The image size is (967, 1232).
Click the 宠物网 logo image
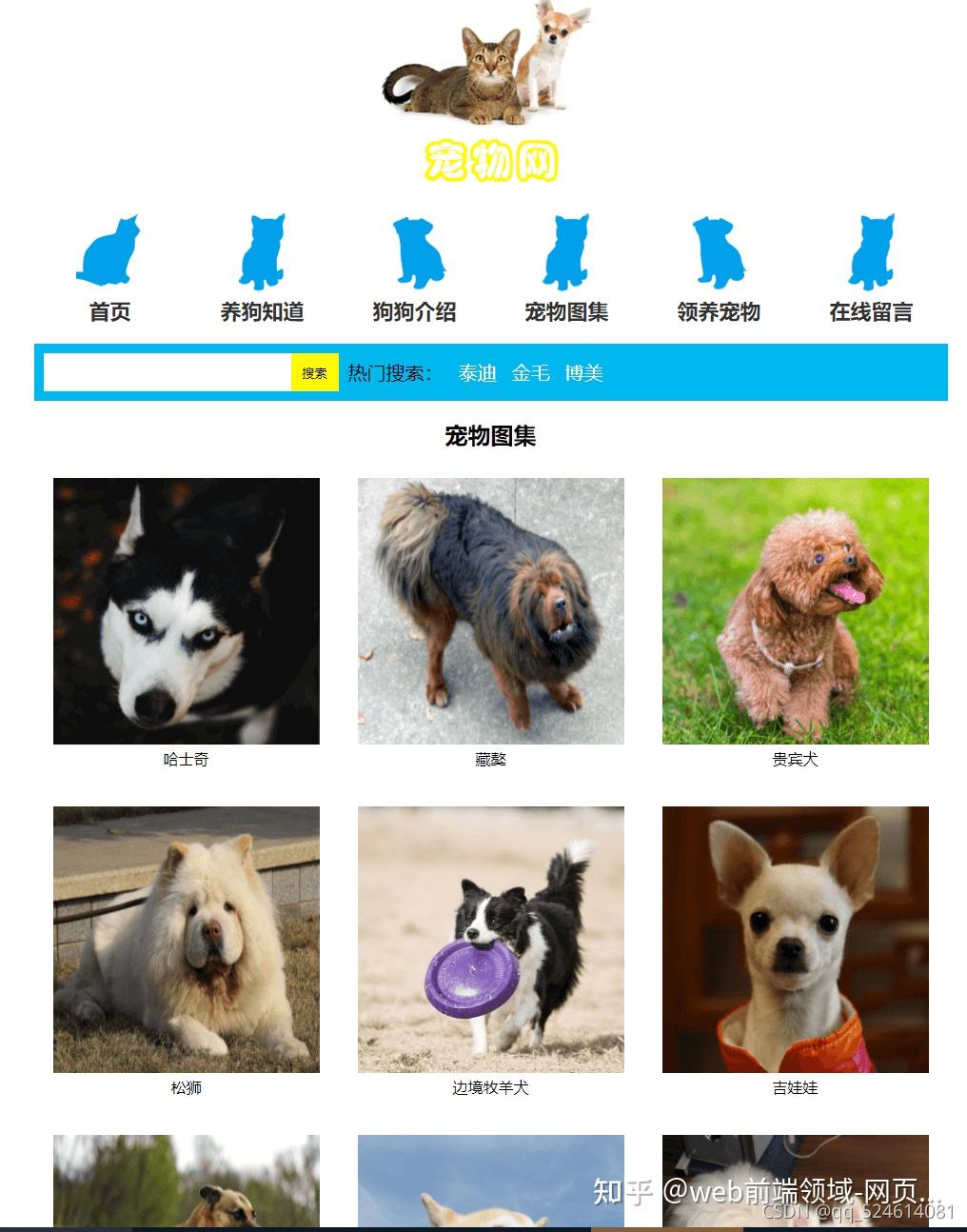(492, 160)
